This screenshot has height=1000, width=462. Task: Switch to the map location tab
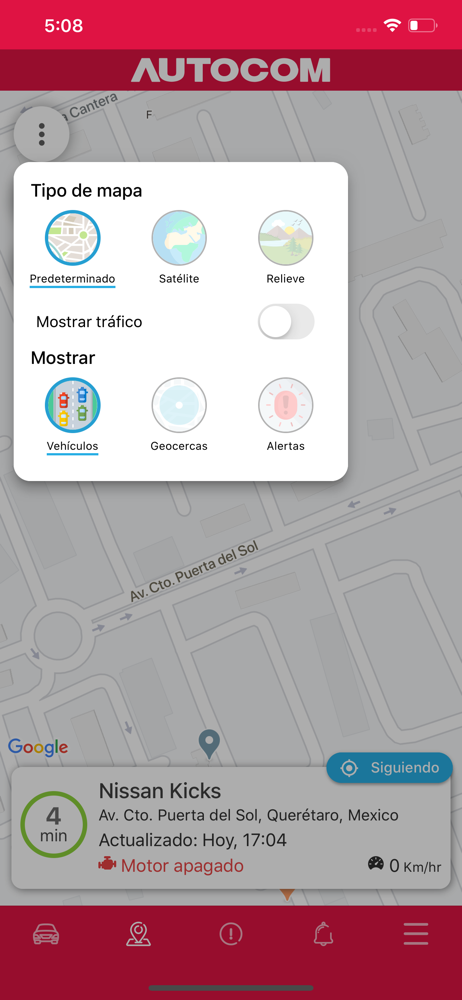138,935
